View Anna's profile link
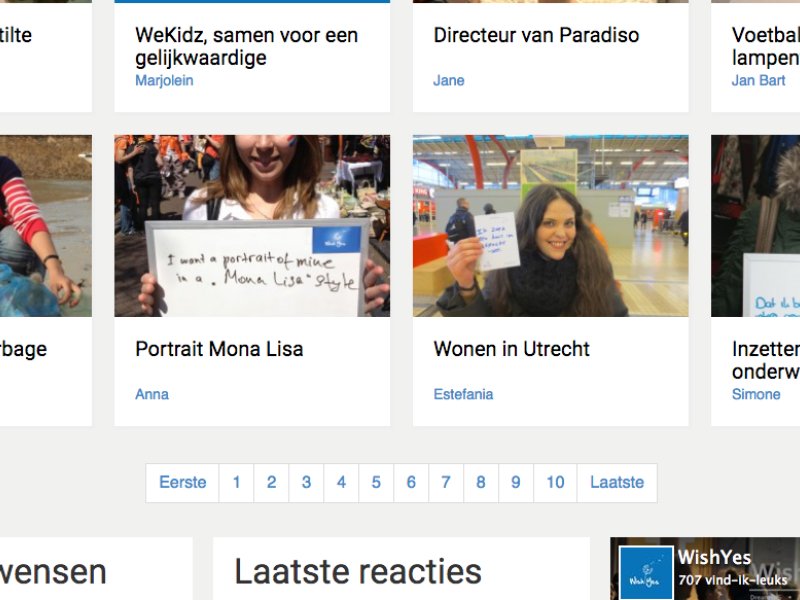 click(152, 394)
